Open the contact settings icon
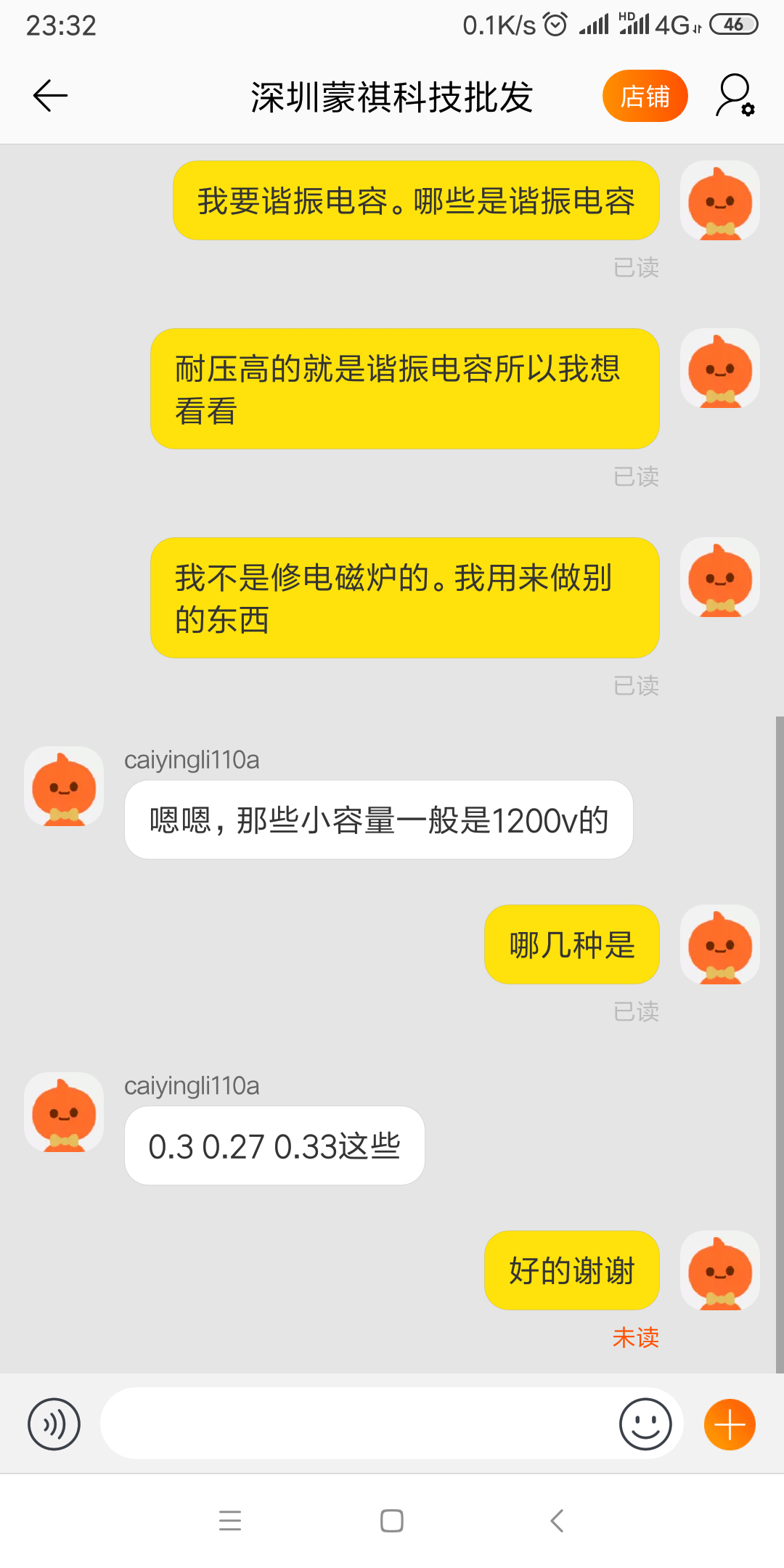 point(735,96)
